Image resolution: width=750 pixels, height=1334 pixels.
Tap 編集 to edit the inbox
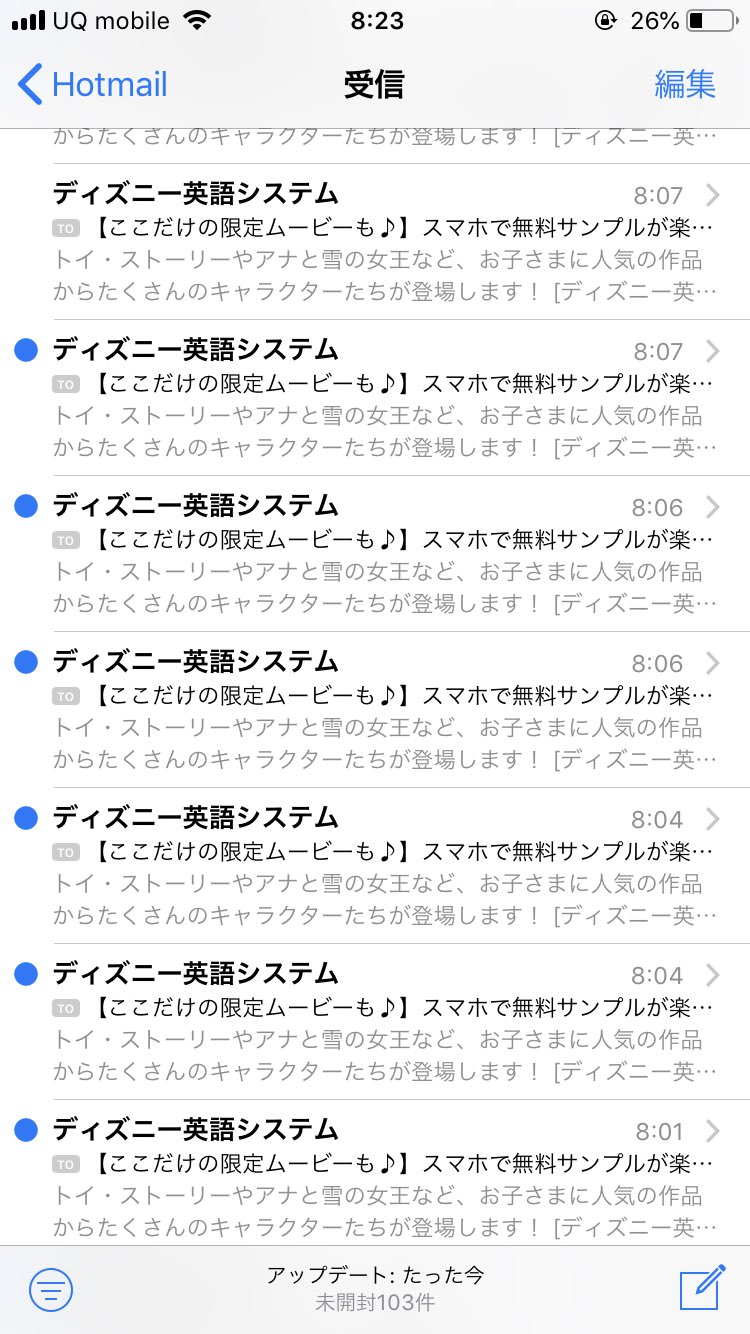click(685, 85)
